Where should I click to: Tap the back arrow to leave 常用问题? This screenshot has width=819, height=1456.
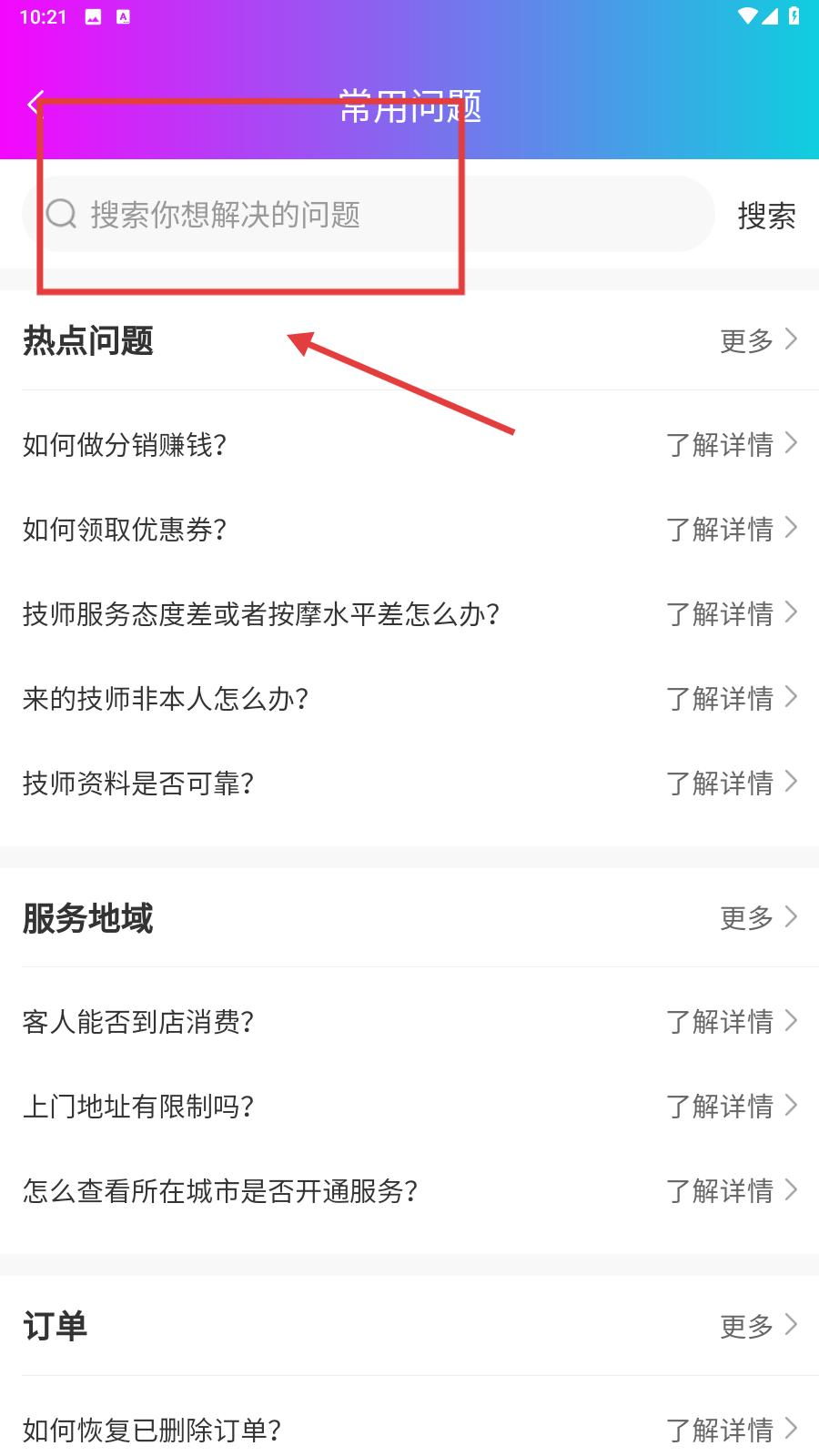point(36,103)
